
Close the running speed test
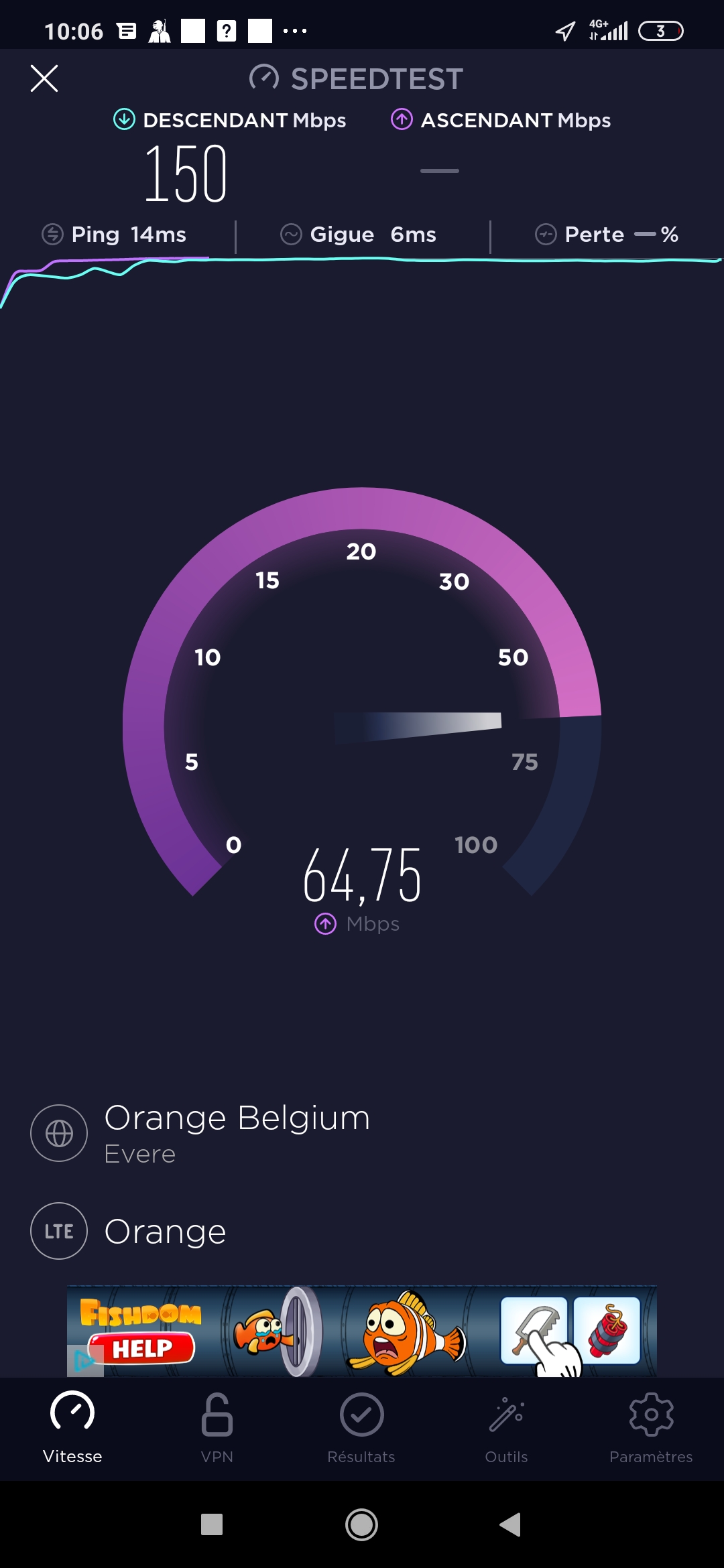(x=44, y=78)
